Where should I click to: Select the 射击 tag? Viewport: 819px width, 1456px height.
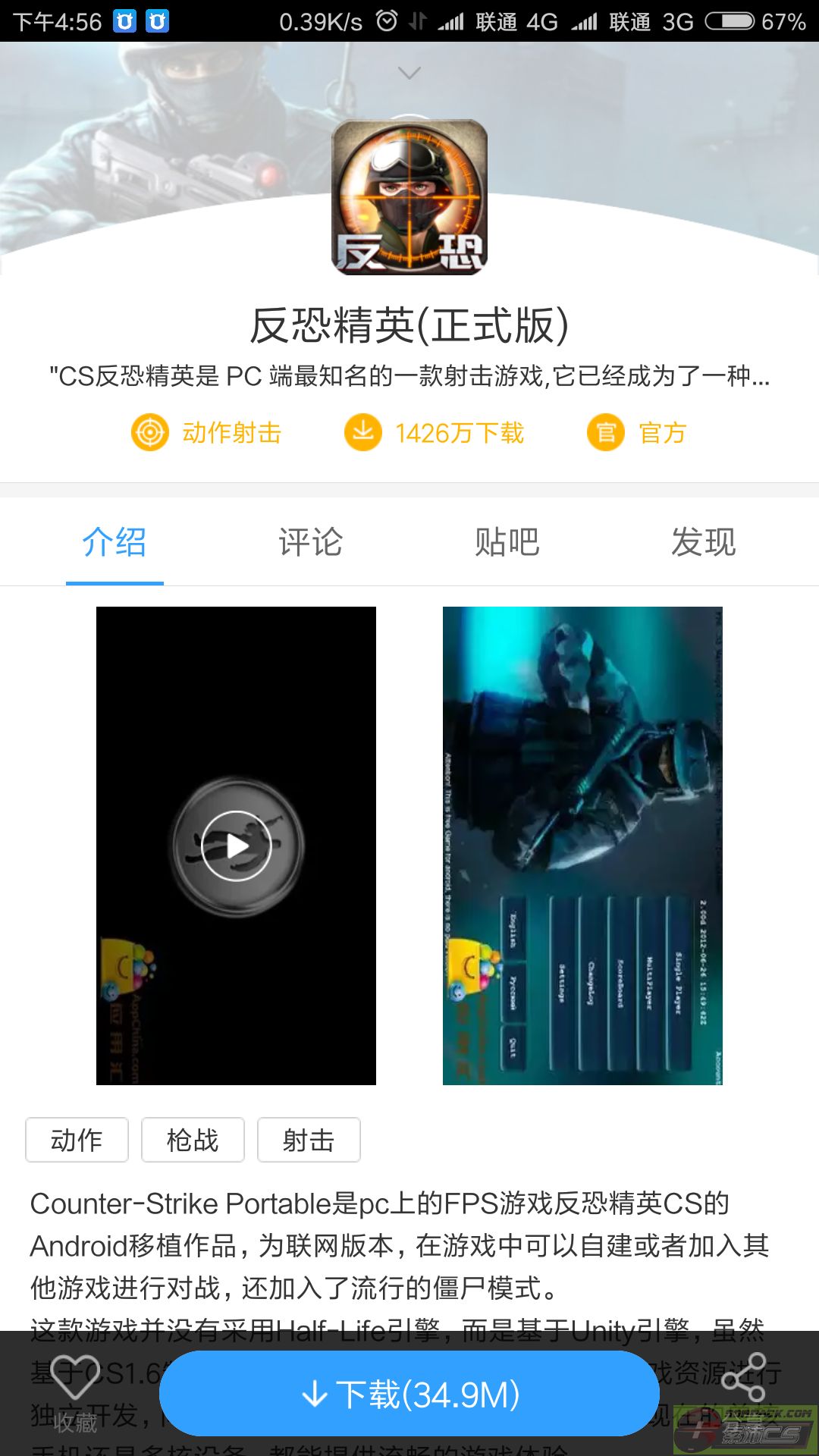click(x=309, y=1140)
